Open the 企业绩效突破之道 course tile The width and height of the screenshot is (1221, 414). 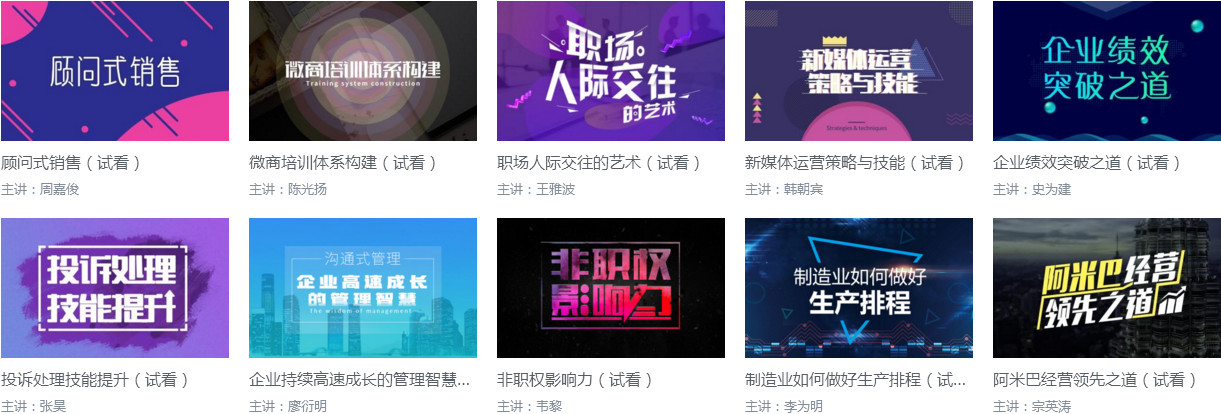point(1106,71)
